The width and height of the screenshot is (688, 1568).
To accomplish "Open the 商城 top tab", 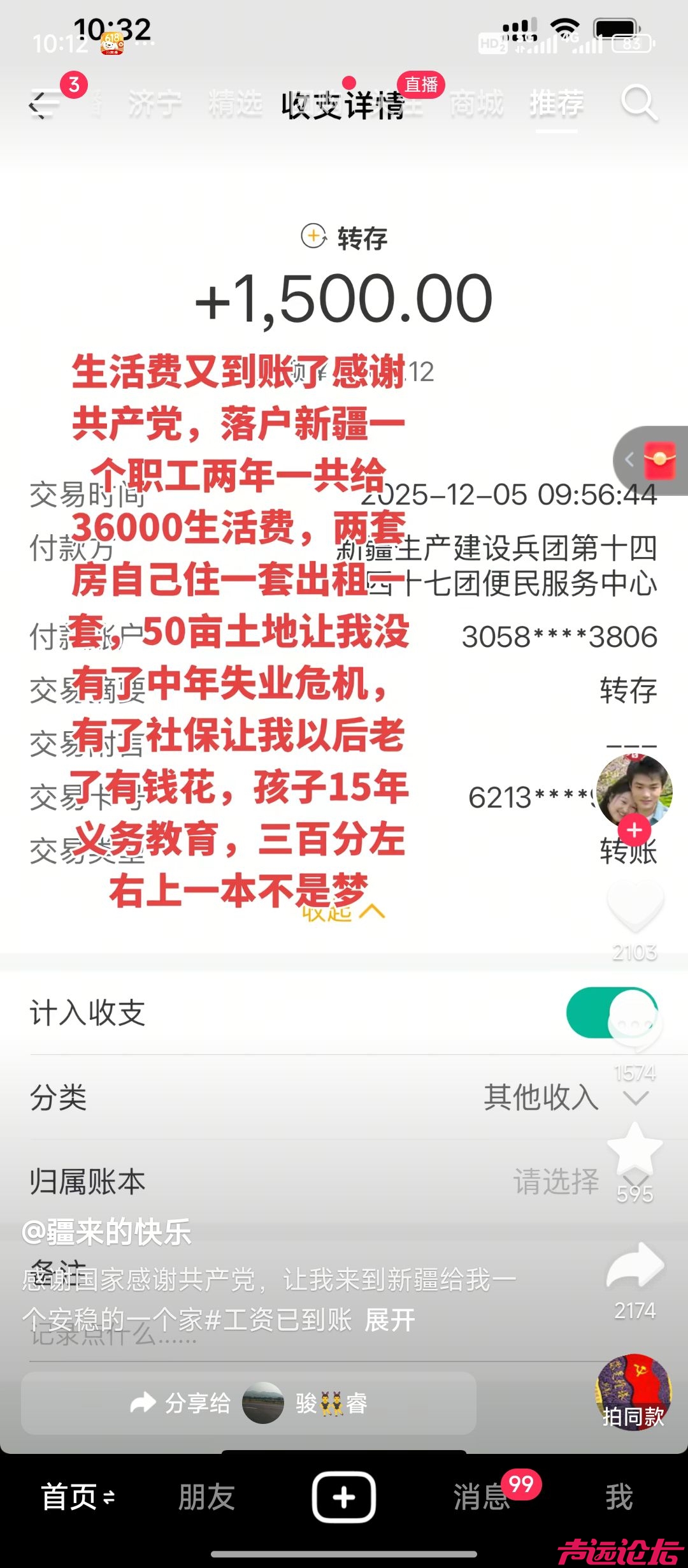I will point(477,103).
